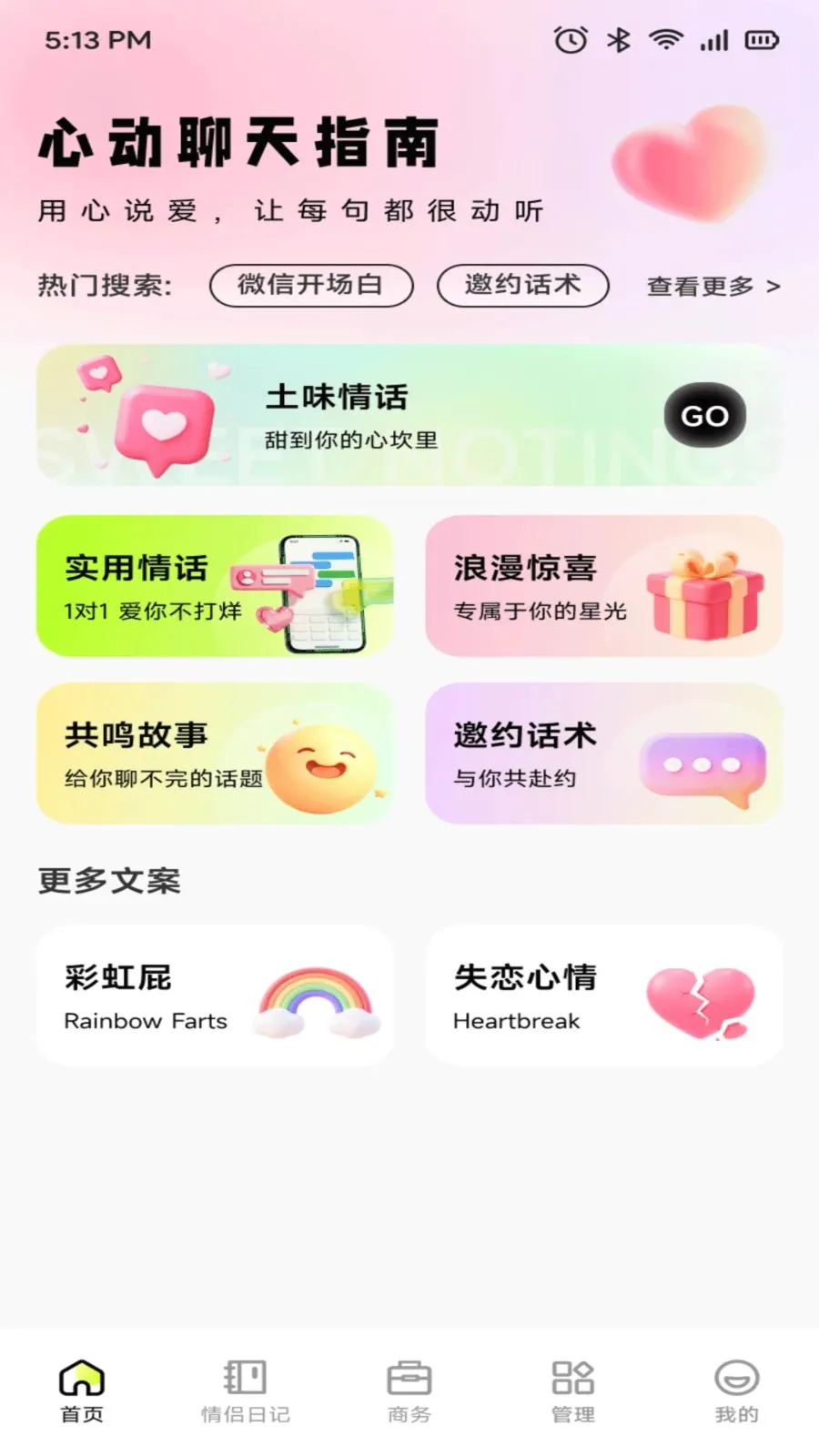Open the 彩虹屁 Rainbow Farts card
Screen dimensions: 819x1456
click(x=215, y=996)
